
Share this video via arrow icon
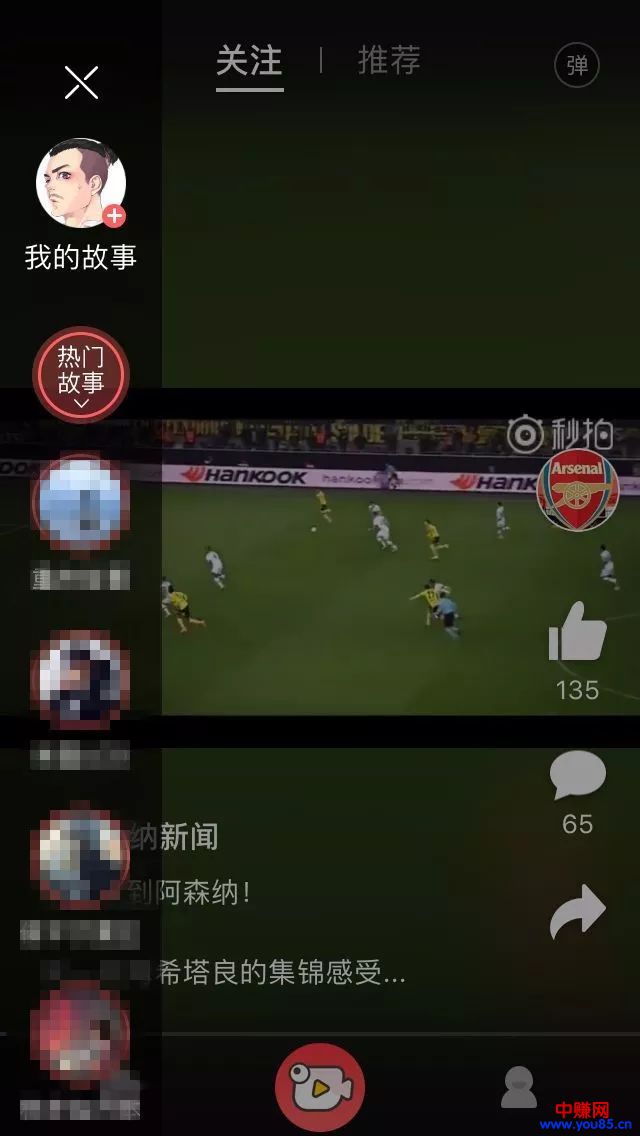coord(577,911)
